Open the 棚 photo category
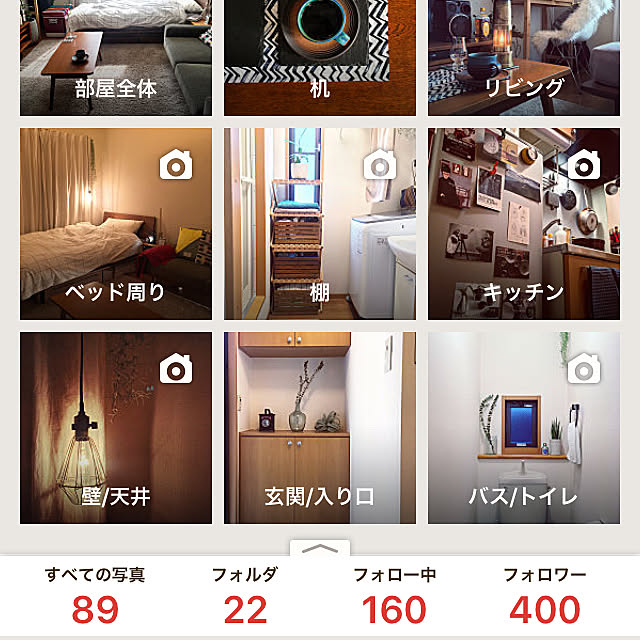 (320, 224)
